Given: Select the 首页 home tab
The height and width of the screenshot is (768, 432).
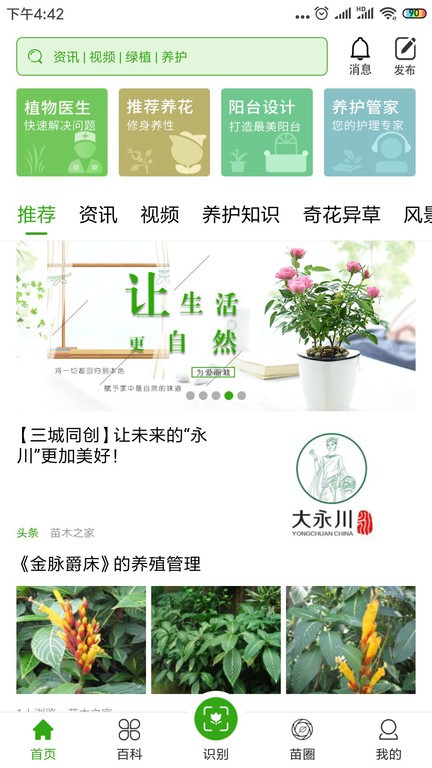Looking at the screenshot, I should [x=43, y=740].
